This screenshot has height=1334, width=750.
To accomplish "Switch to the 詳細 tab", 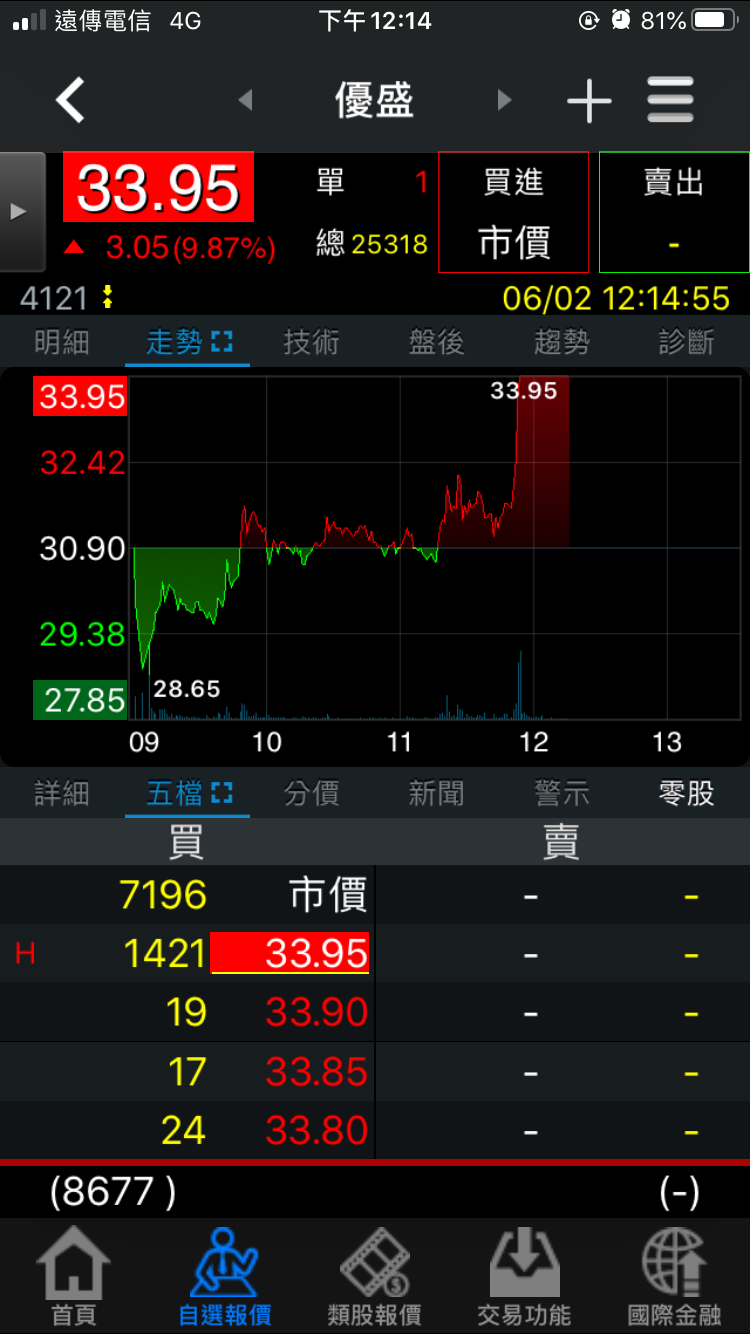I will coord(62,794).
